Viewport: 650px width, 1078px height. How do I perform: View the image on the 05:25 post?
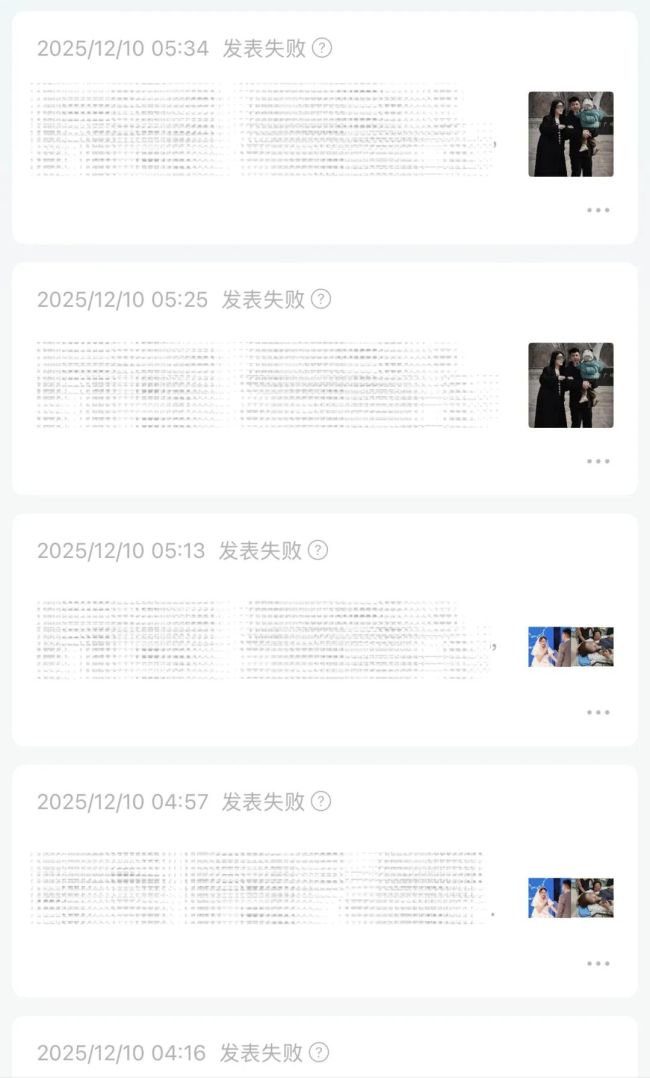click(570, 385)
